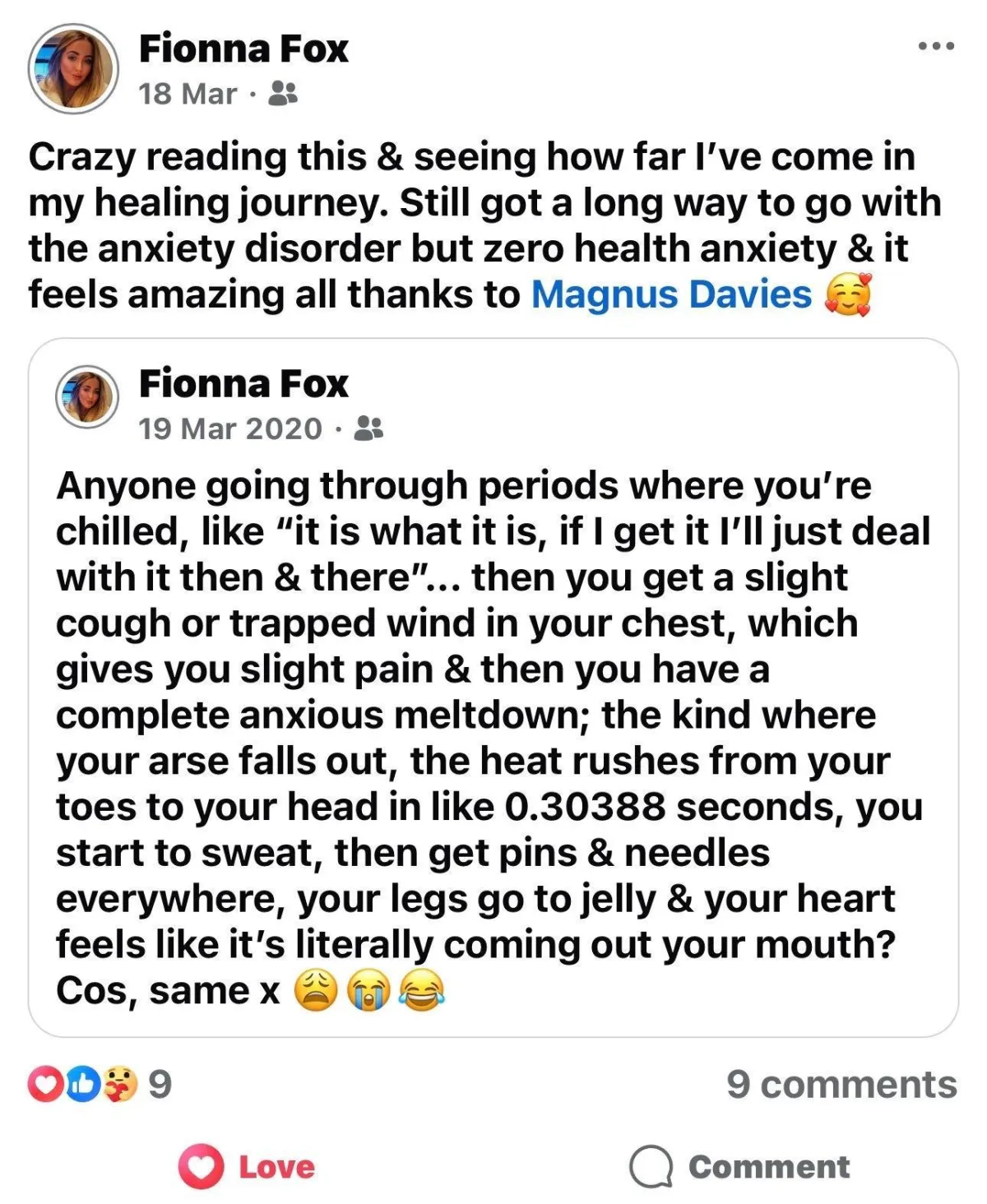
Task: Open the post author's profile picture
Action: 73,68
